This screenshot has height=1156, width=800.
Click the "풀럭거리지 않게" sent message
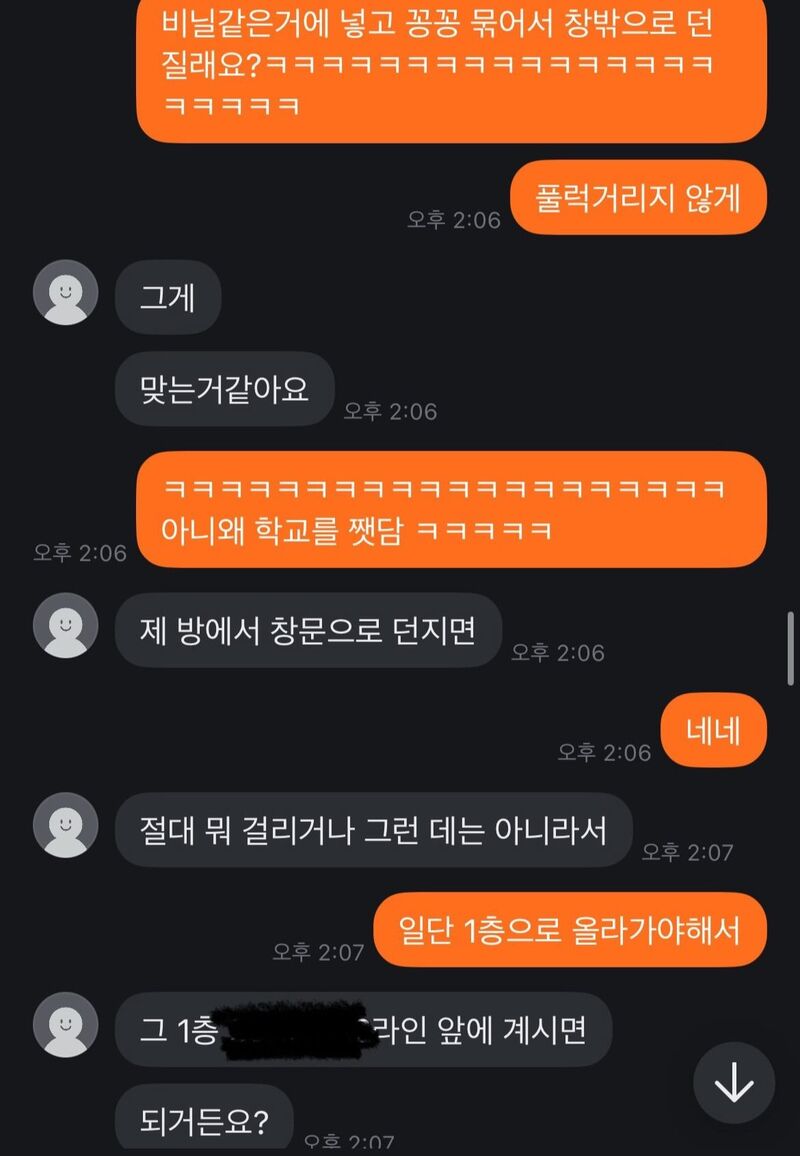639,198
